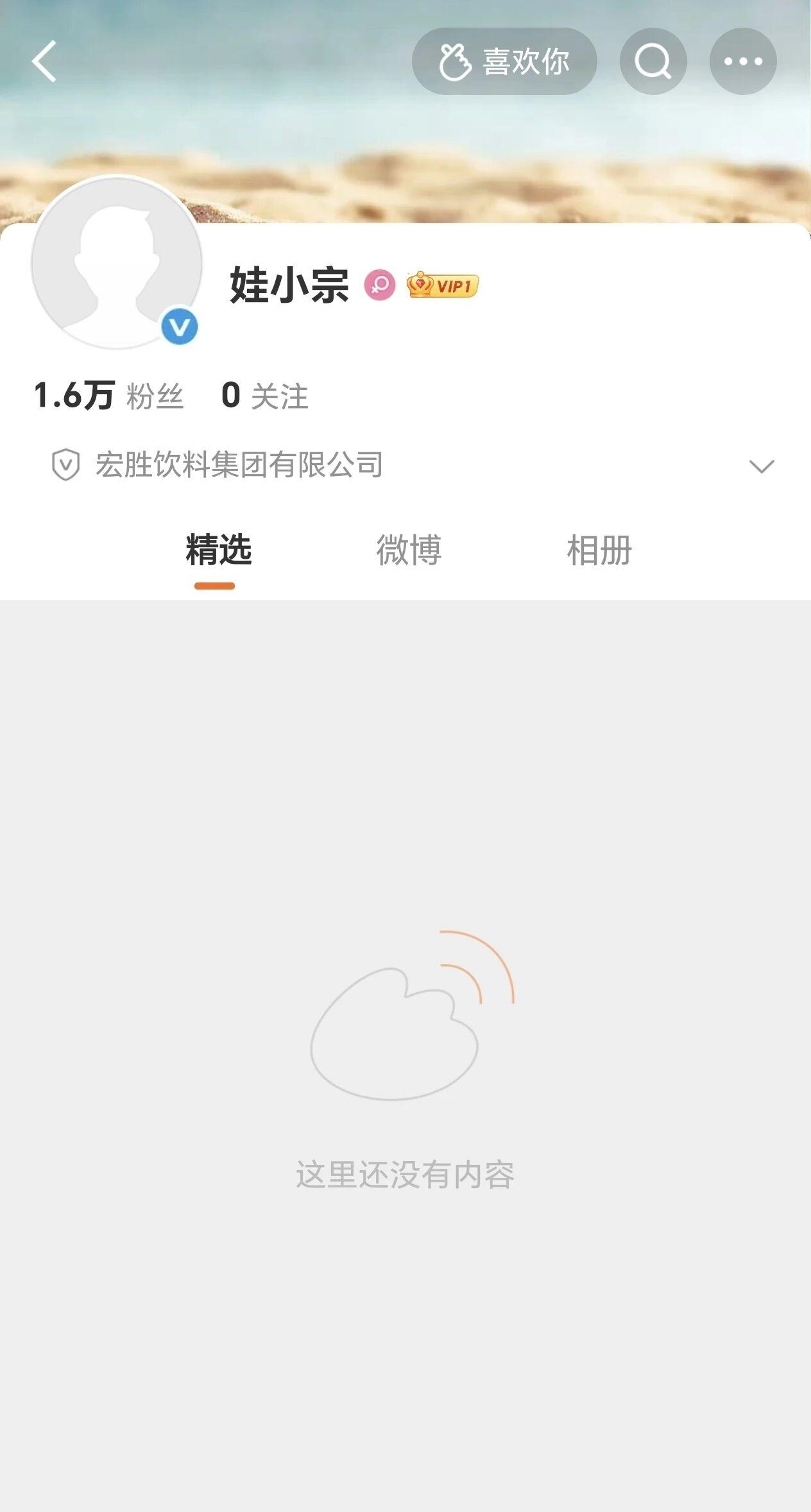Switch to the 微博 tab
This screenshot has width=811, height=1512.
408,550
